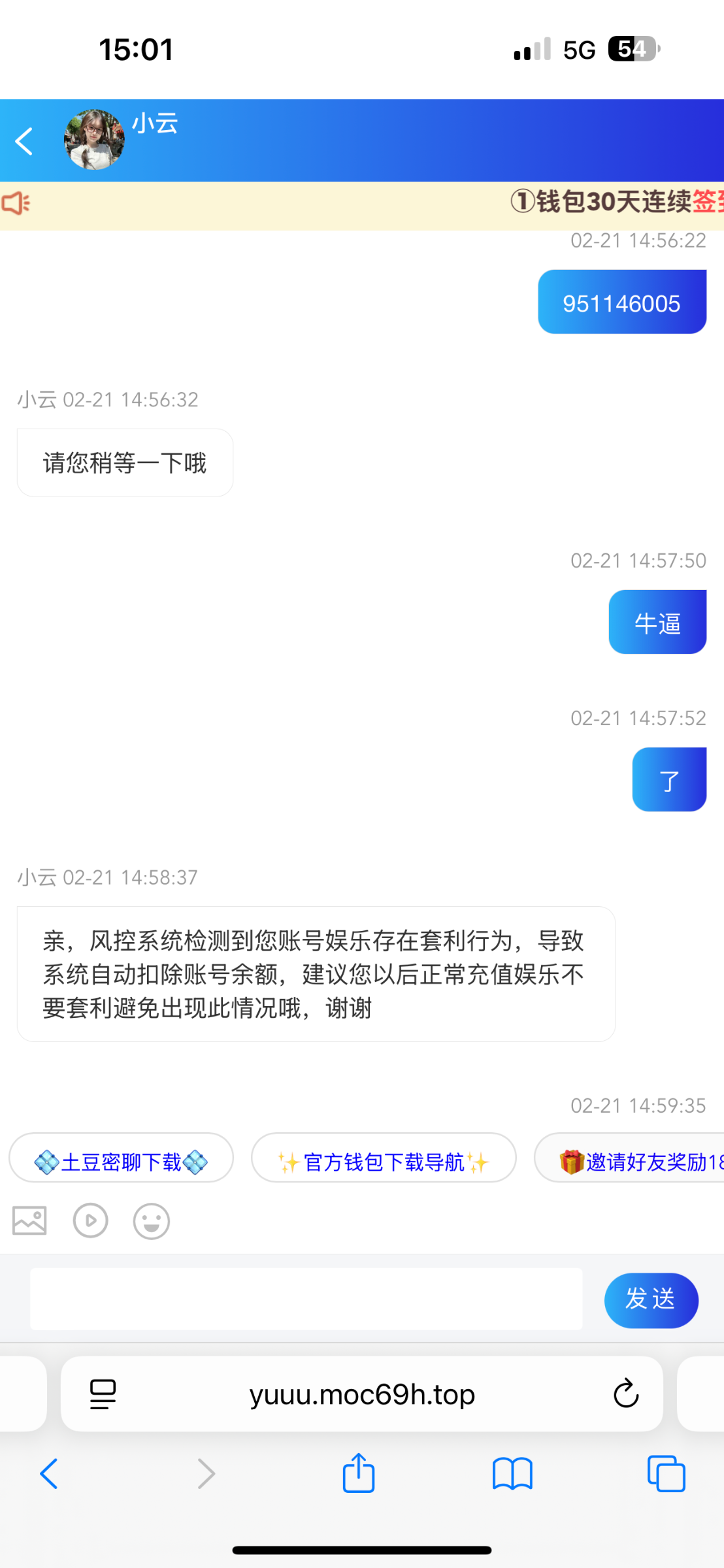
Task: Show all open browser tabs
Action: (x=666, y=1474)
